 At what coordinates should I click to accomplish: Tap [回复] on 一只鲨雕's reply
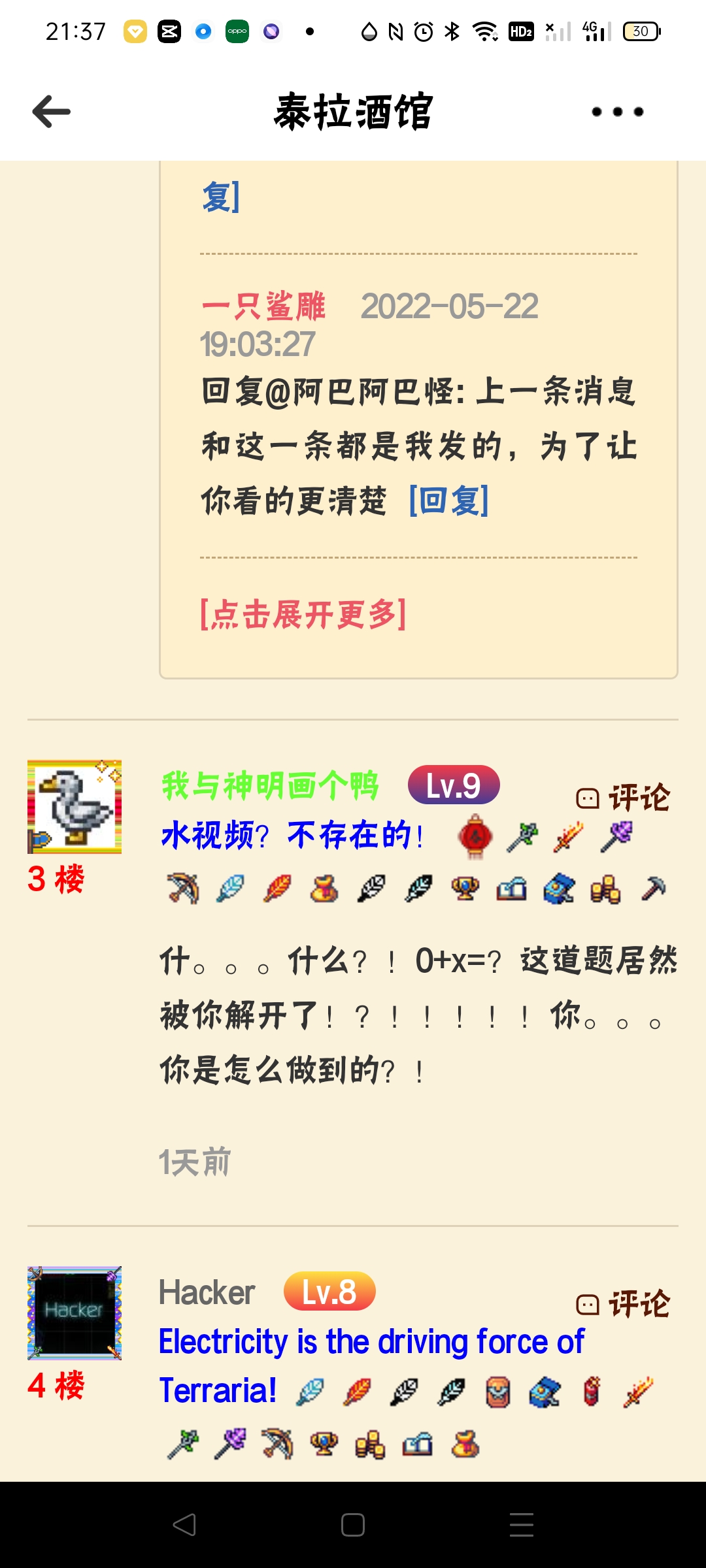tap(448, 501)
